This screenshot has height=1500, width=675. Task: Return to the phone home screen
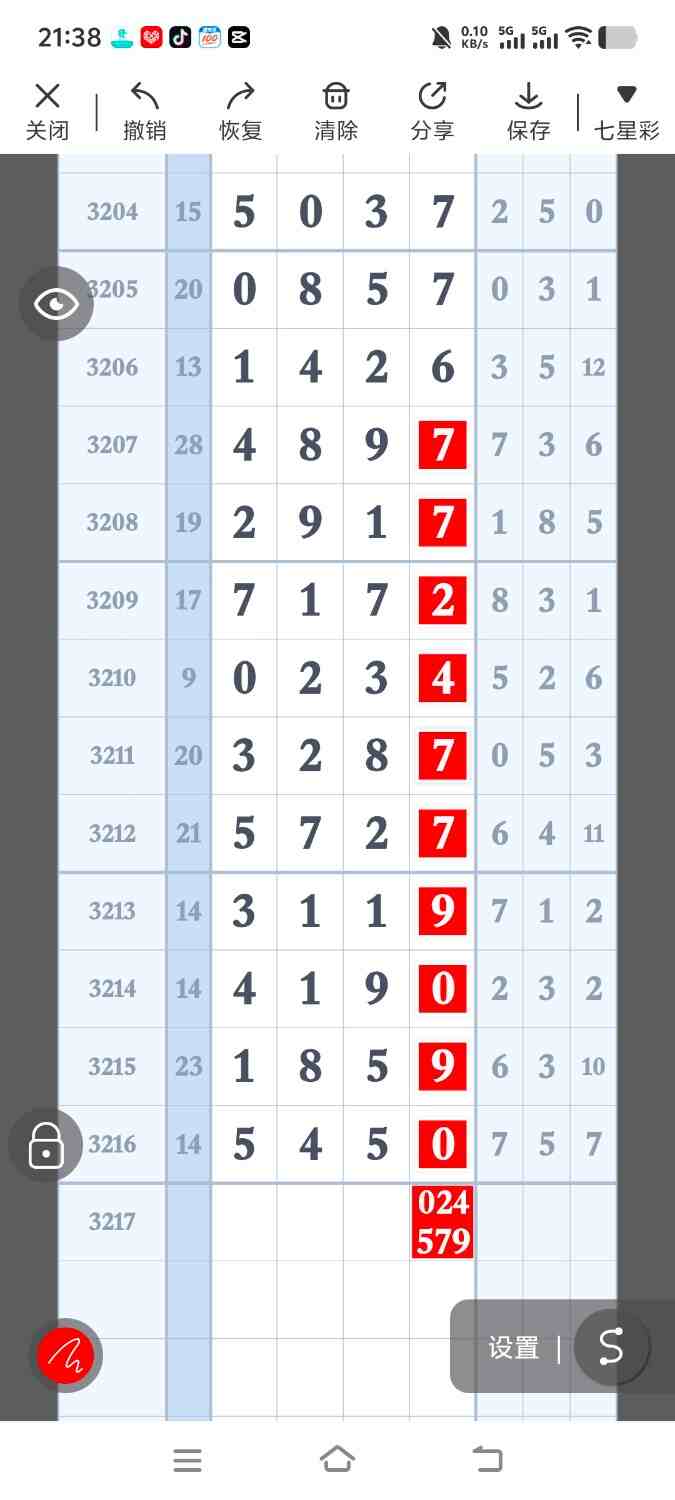337,1460
